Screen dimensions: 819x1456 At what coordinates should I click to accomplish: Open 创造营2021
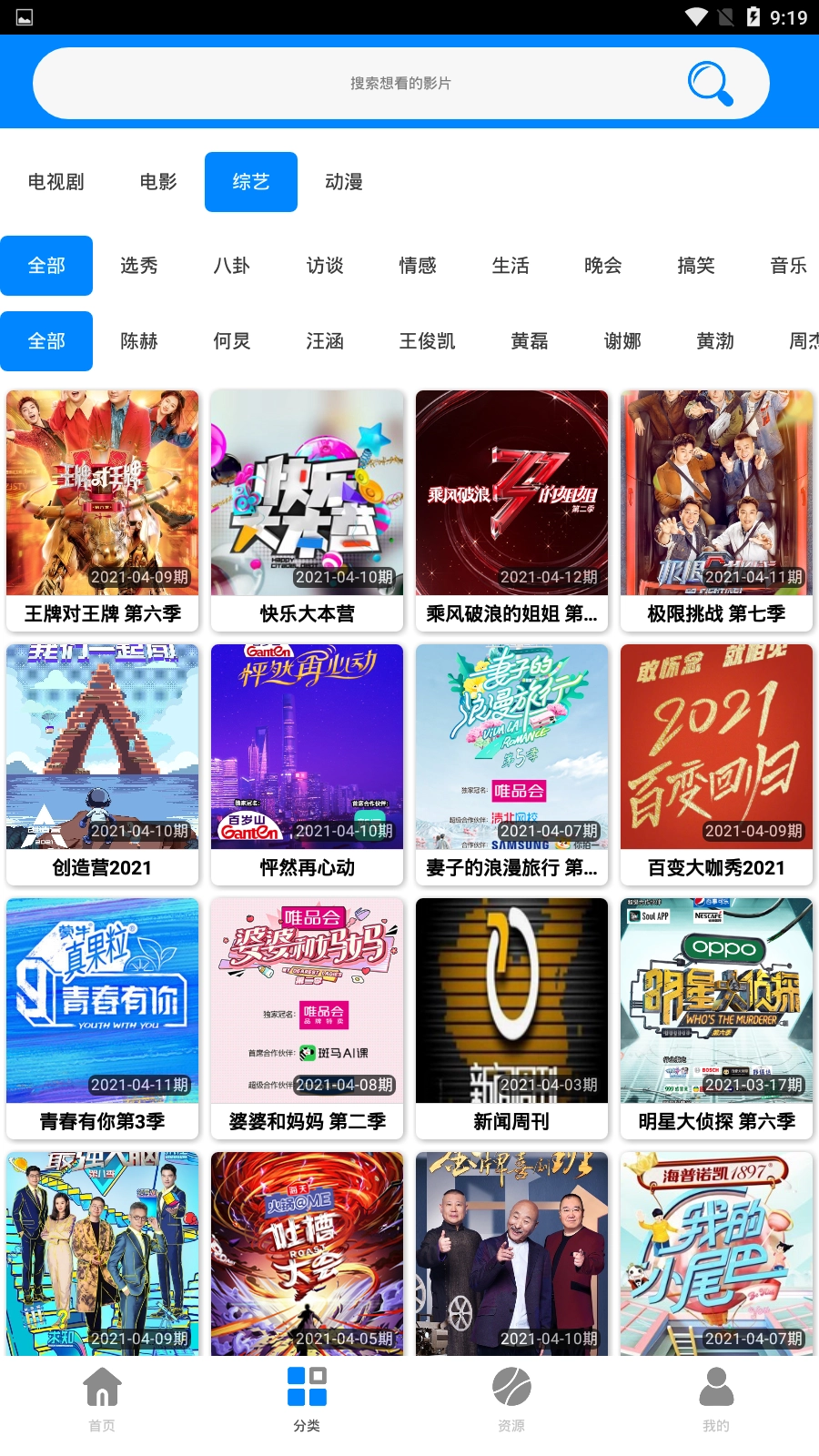[x=102, y=763]
